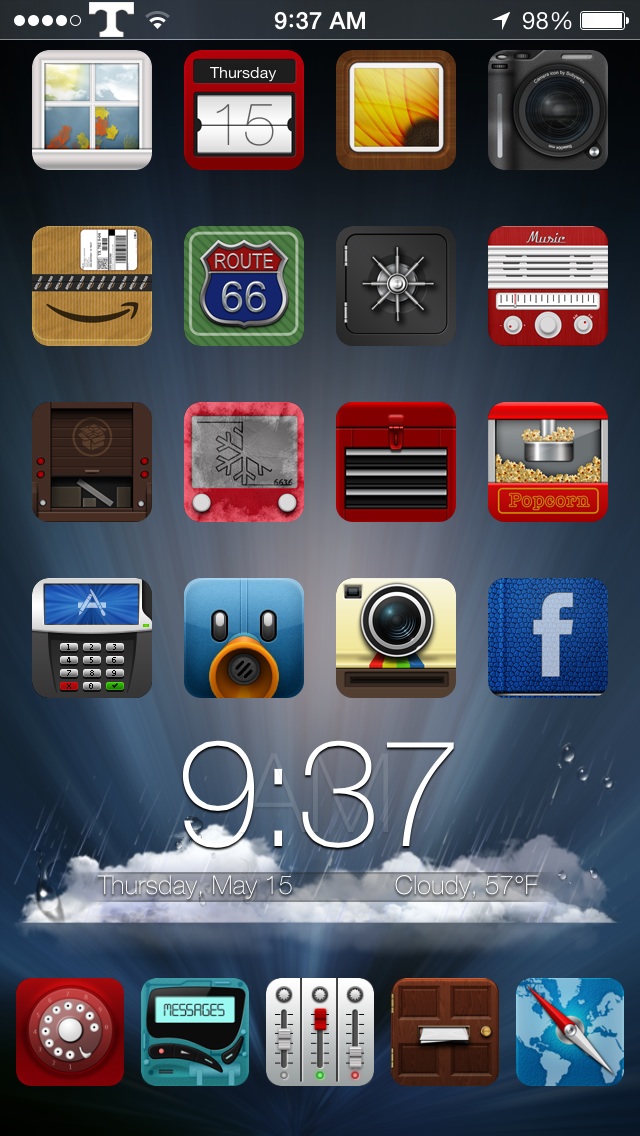Open the Camera app
640x1136 pixels.
[548, 110]
